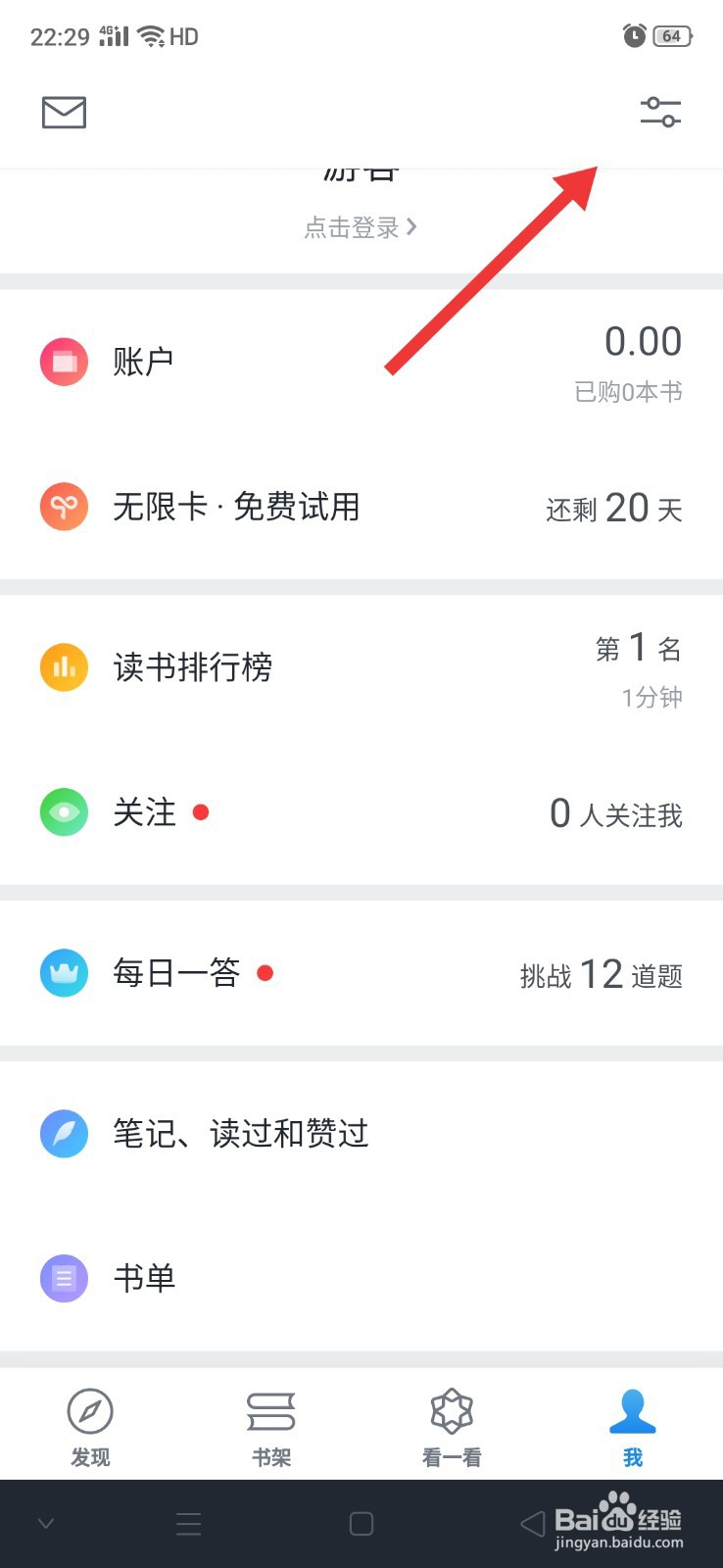
Task: Open the system recent apps menu
Action: coord(188,1524)
